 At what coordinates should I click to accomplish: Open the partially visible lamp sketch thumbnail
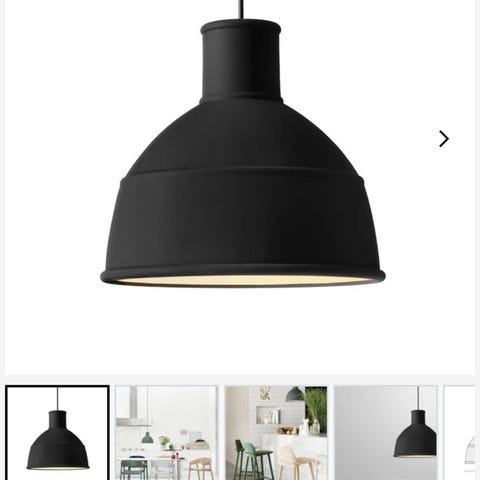(x=460, y=433)
